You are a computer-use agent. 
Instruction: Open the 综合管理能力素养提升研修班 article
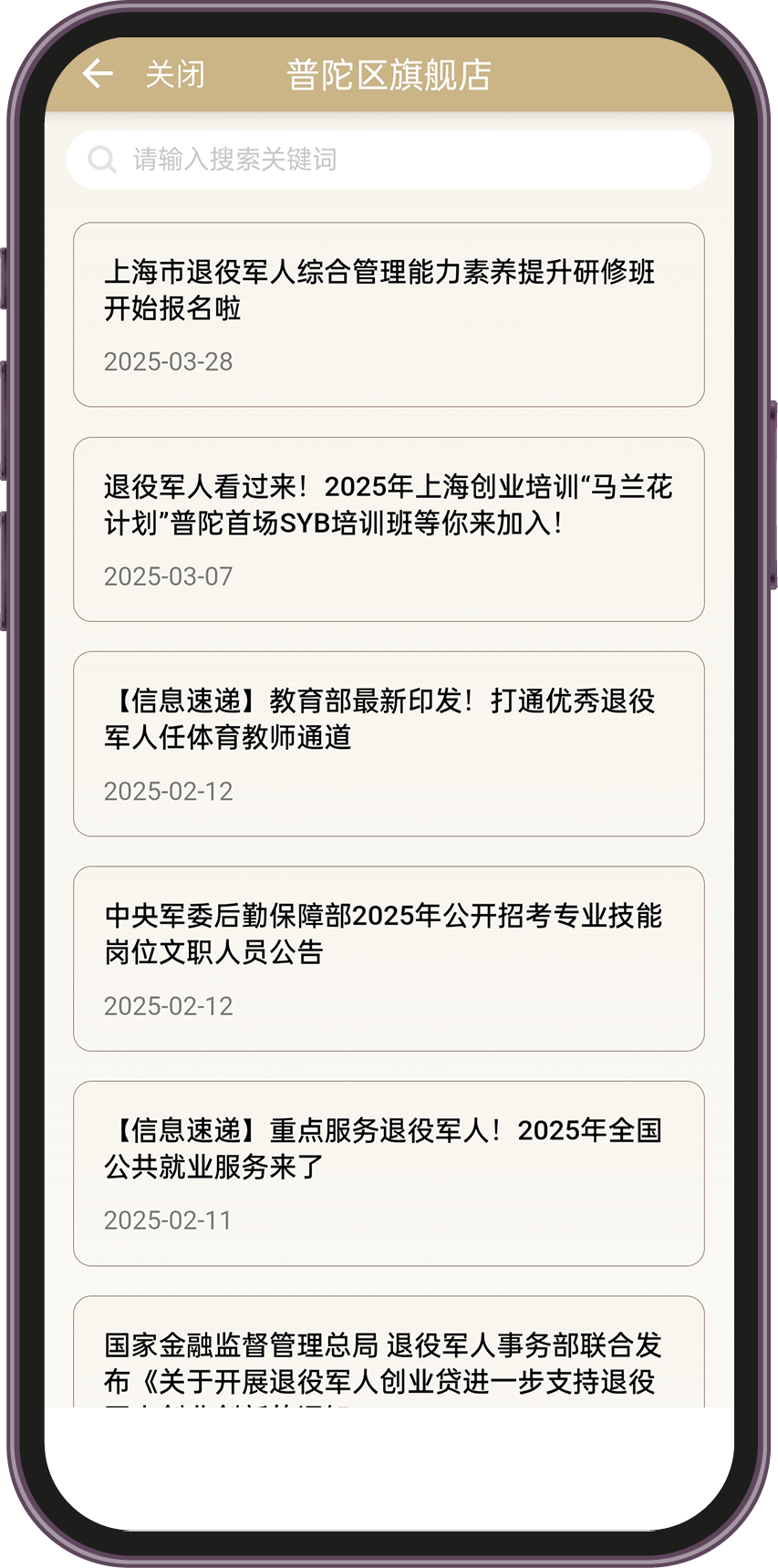(x=389, y=314)
